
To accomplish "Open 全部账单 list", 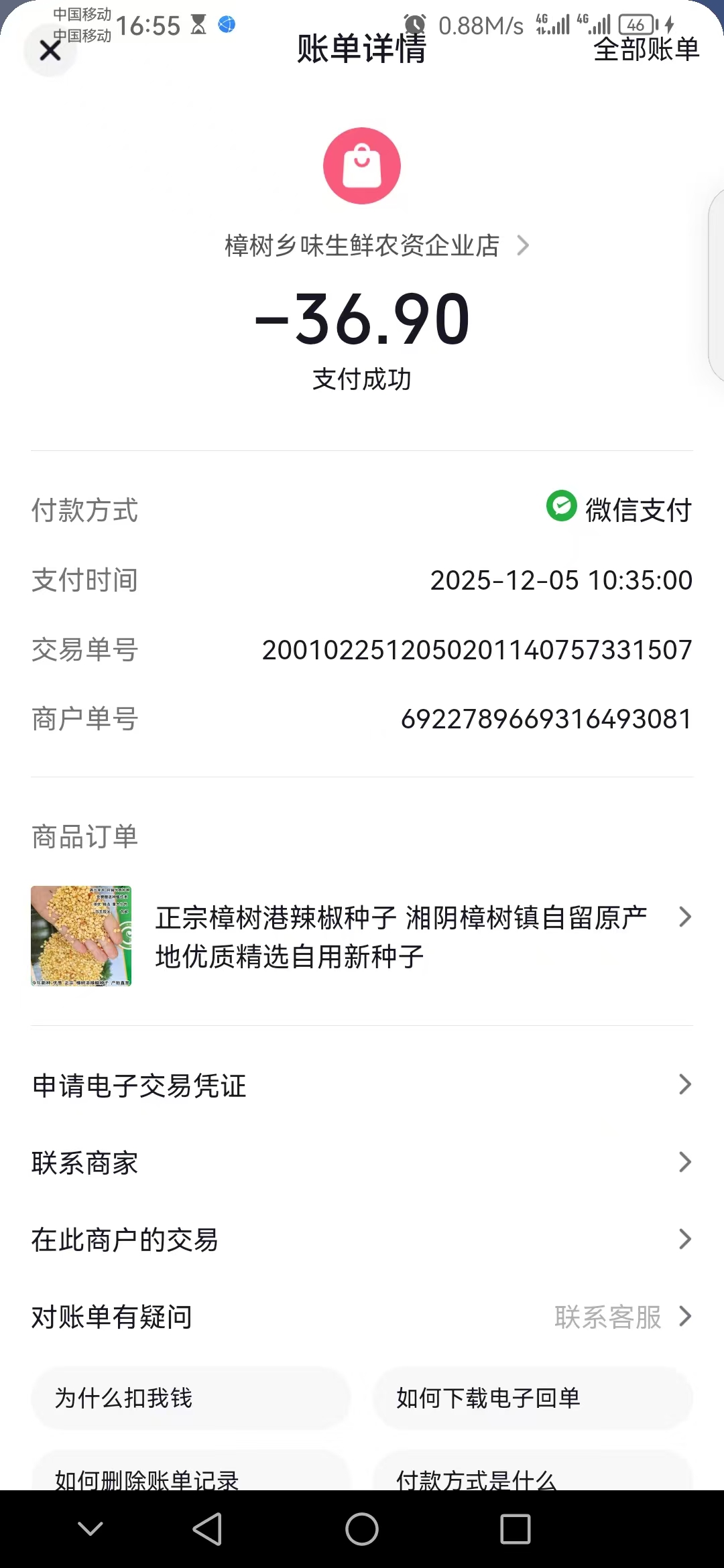I will (646, 50).
